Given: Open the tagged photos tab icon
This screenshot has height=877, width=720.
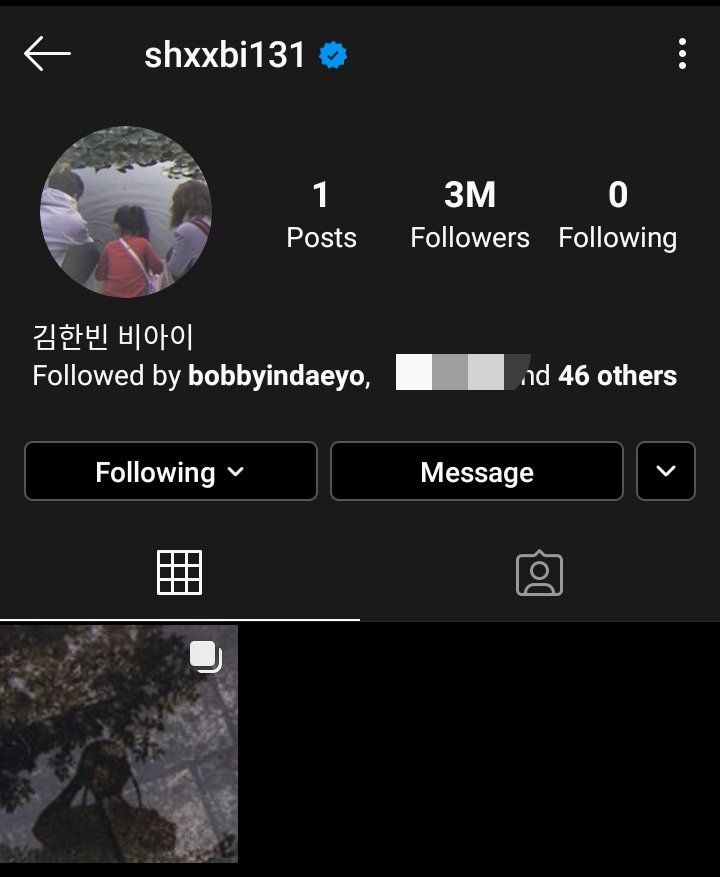Looking at the screenshot, I should 540,572.
